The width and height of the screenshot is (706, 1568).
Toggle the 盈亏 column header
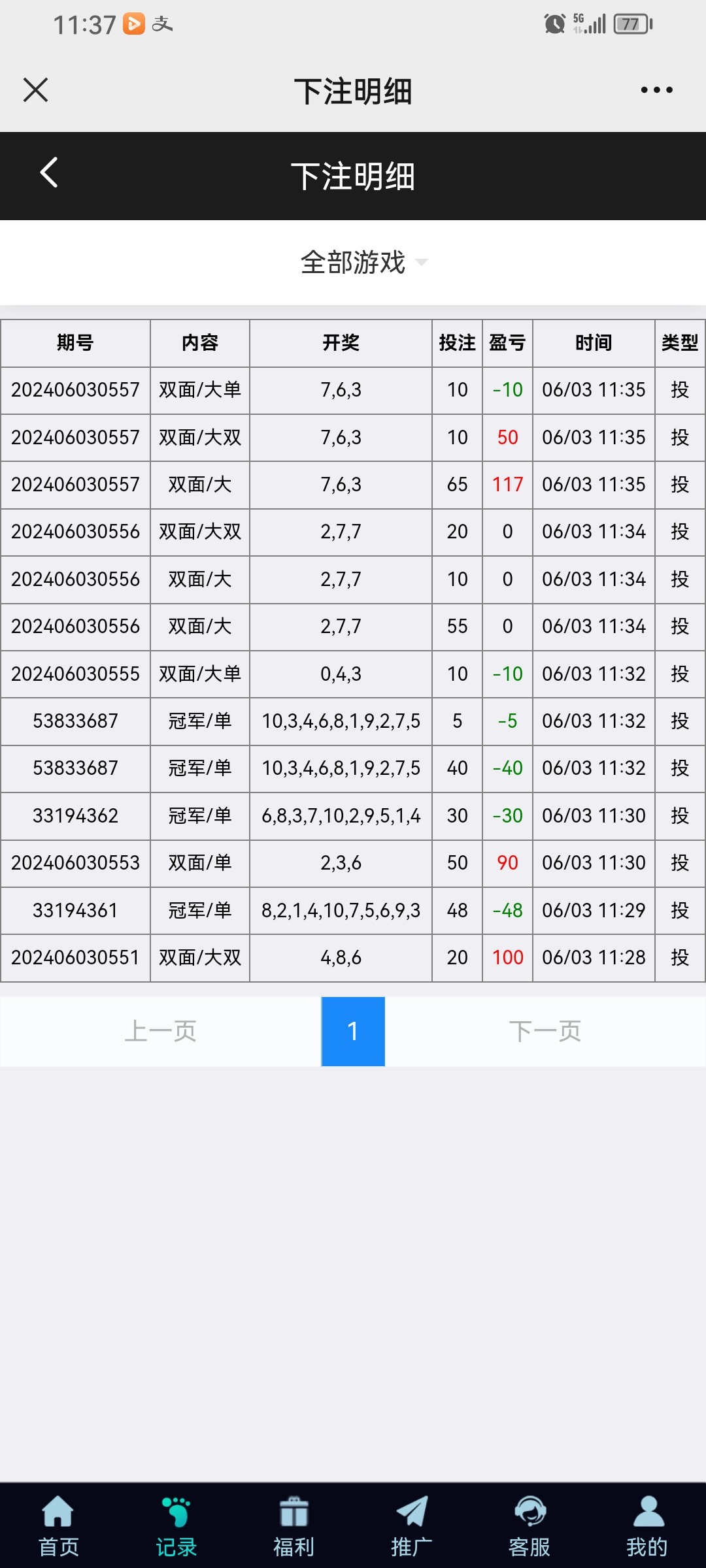[507, 342]
